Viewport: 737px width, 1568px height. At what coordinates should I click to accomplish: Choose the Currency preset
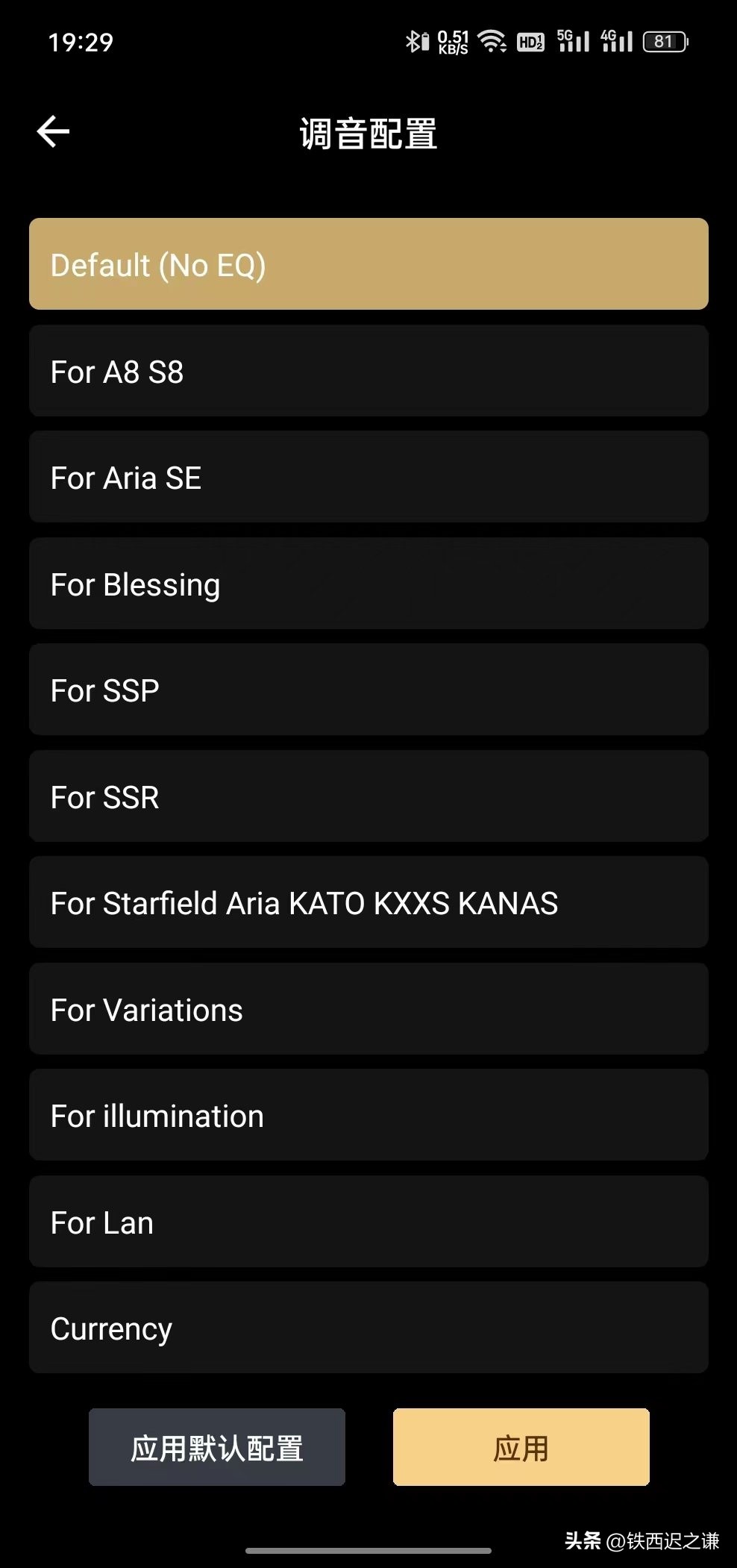click(368, 1328)
